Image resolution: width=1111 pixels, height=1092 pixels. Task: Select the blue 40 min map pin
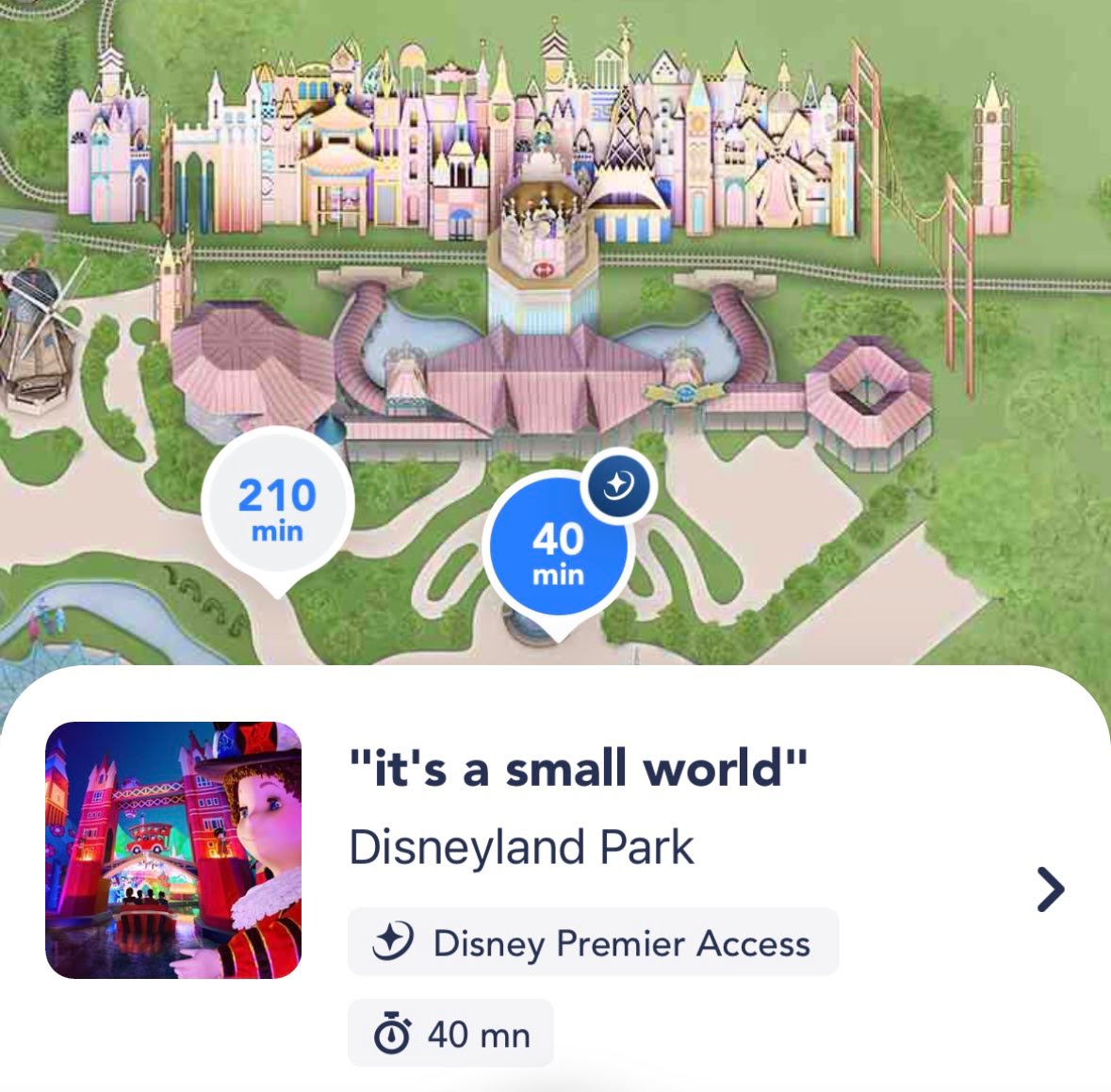click(556, 550)
